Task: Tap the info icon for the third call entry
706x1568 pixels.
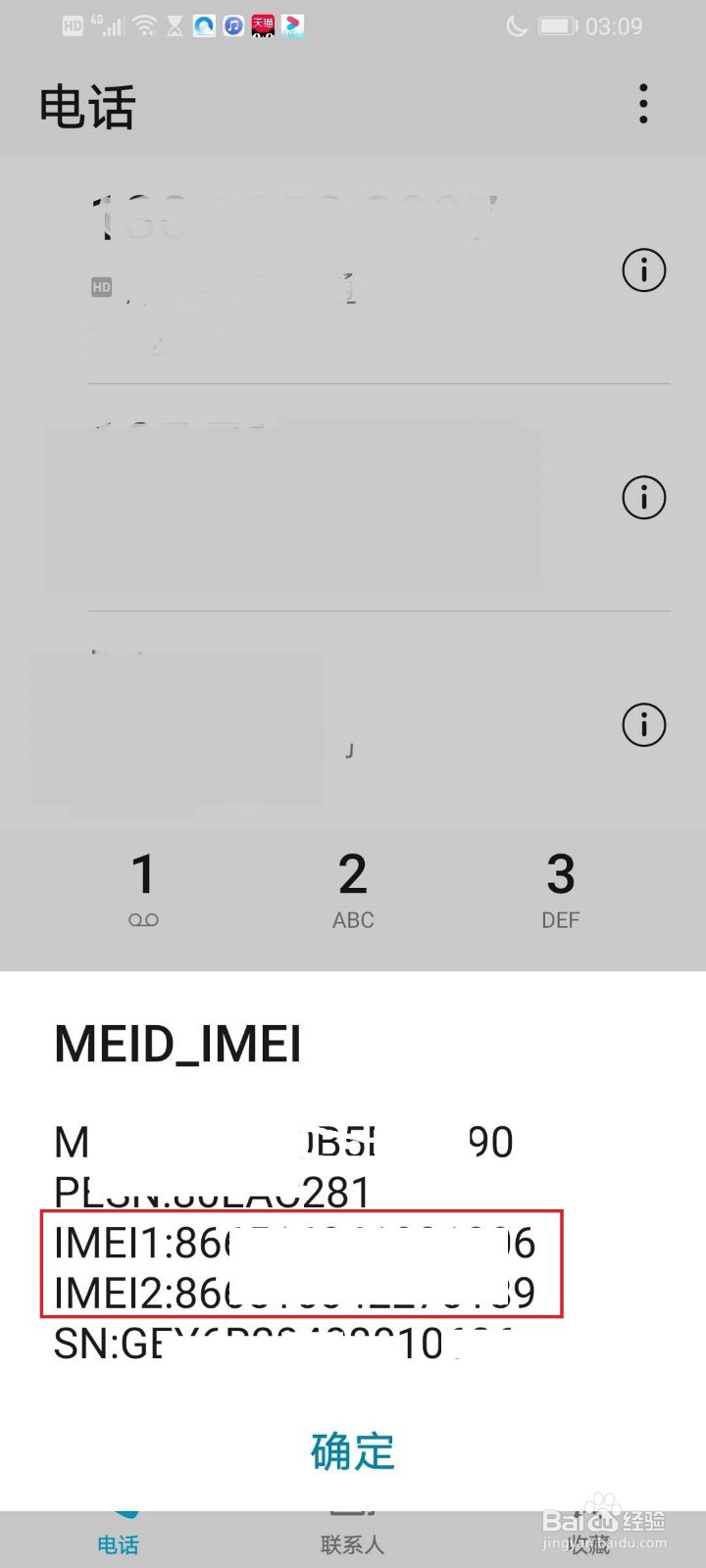Action: 643,725
